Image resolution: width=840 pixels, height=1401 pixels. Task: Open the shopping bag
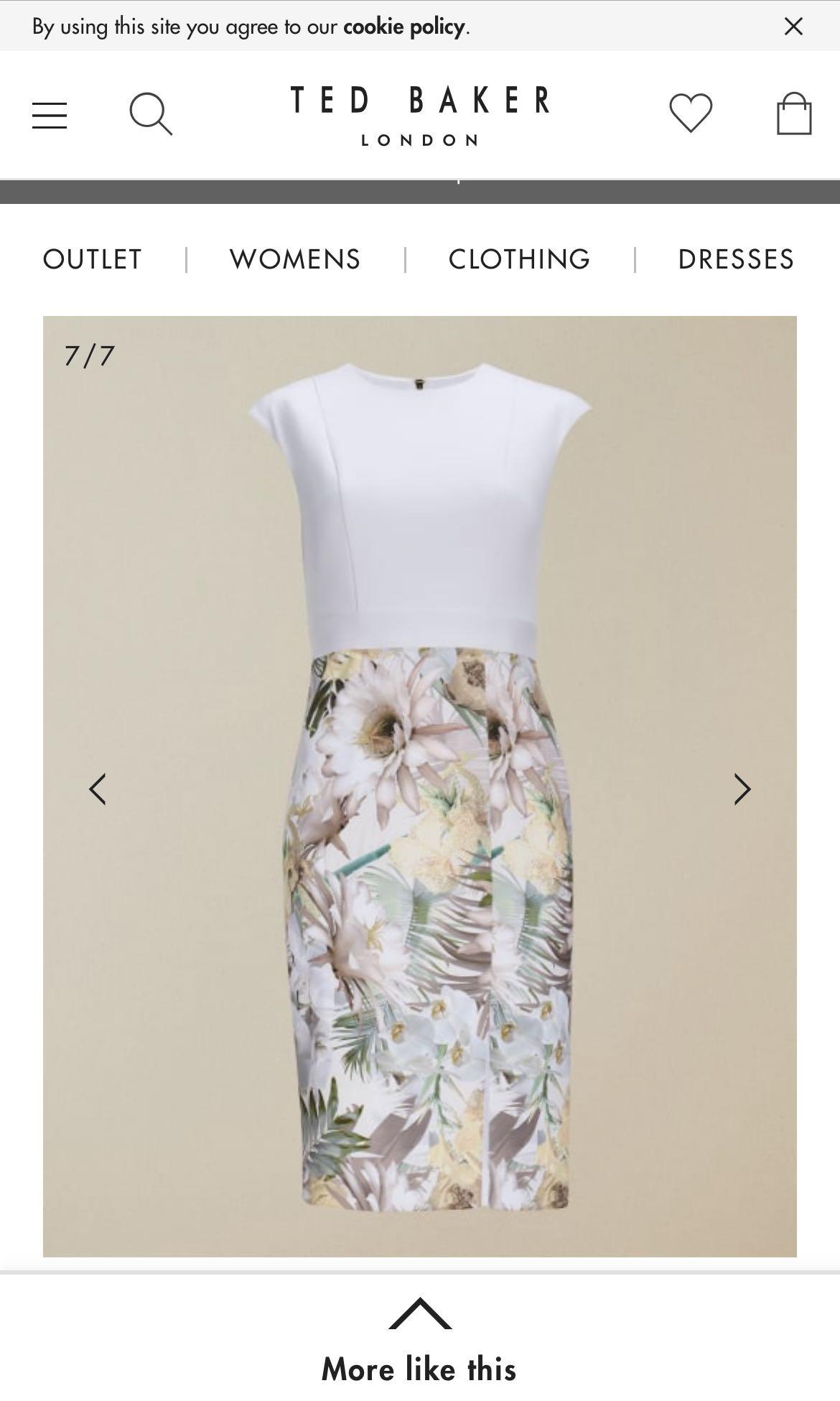coord(794,113)
